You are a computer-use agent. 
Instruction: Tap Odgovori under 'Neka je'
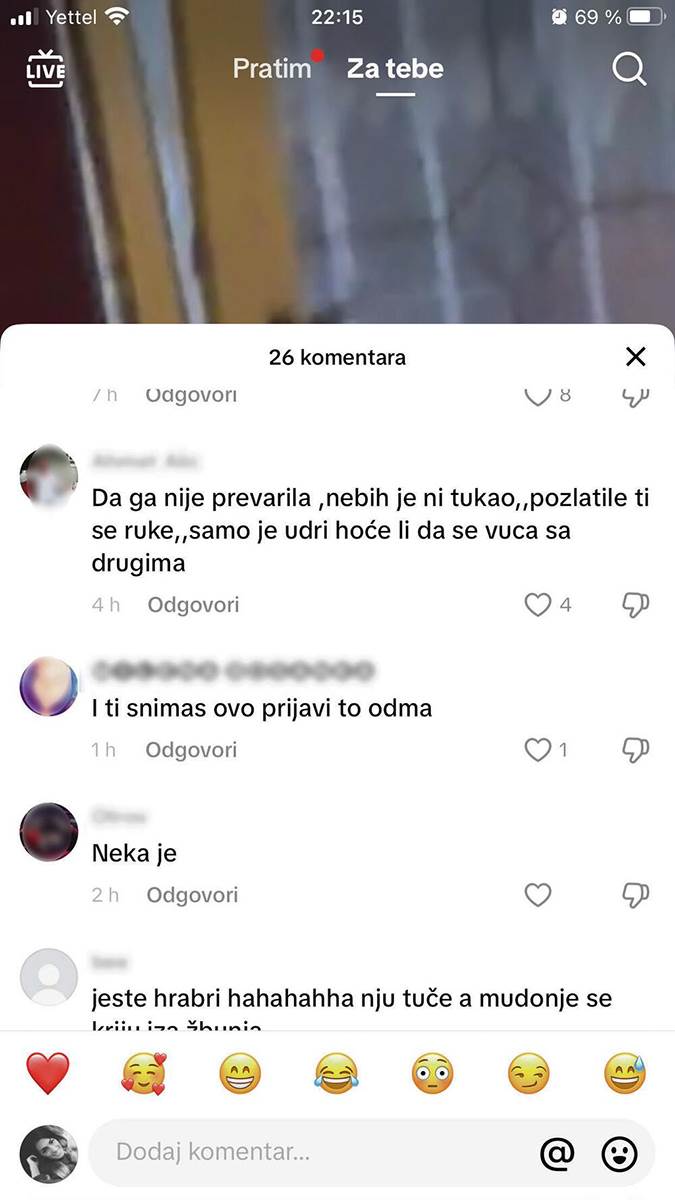[192, 895]
